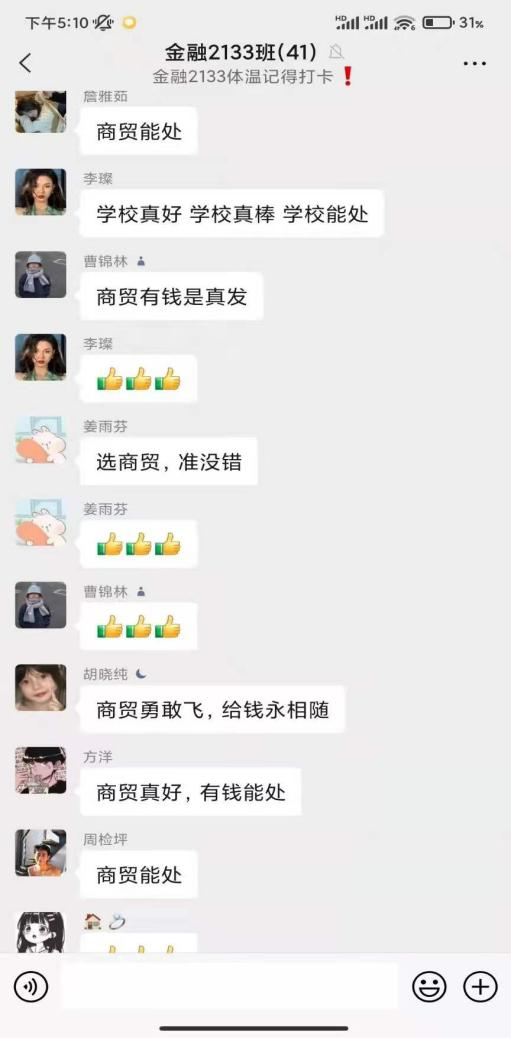Focus the message text field
The image size is (511, 1038).
pos(229,986)
